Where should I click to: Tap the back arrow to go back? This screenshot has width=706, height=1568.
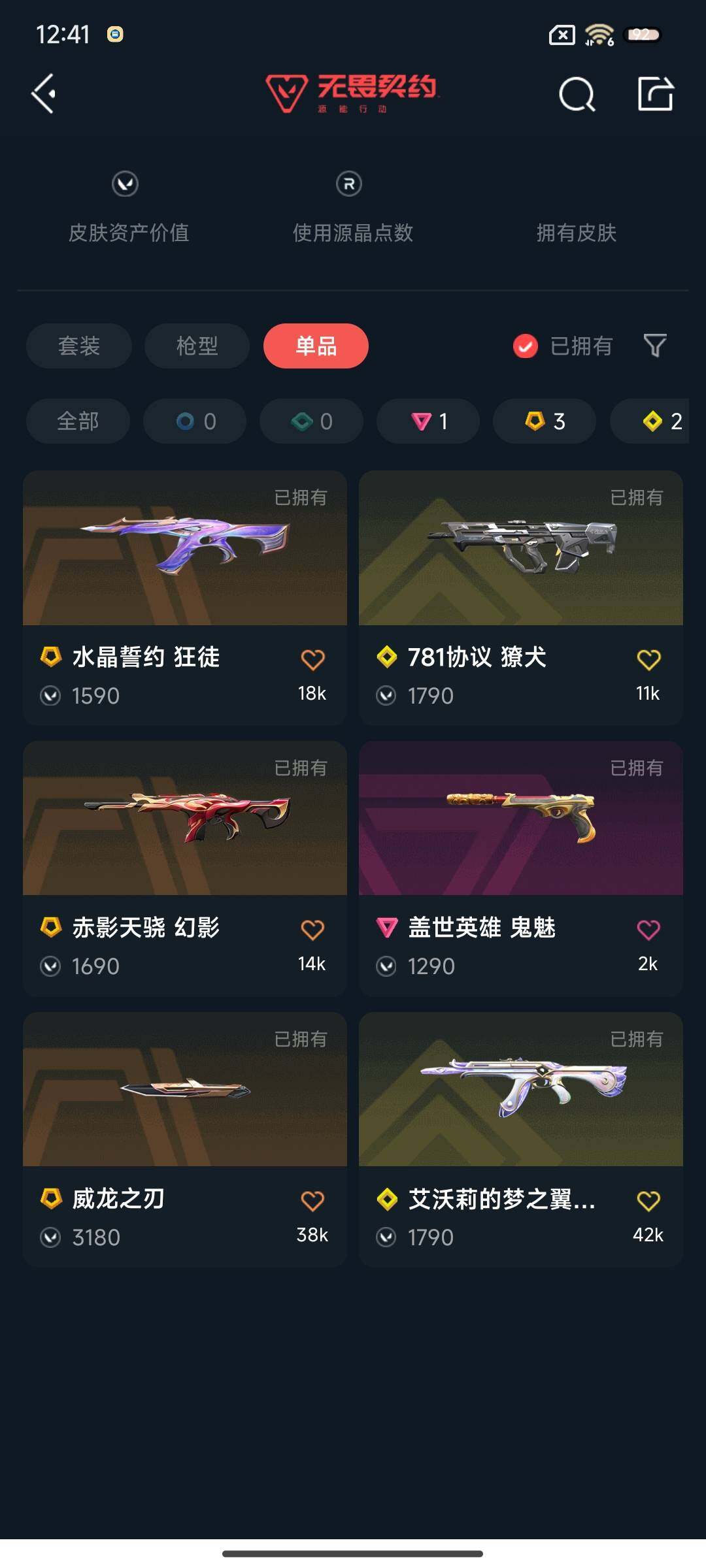43,94
